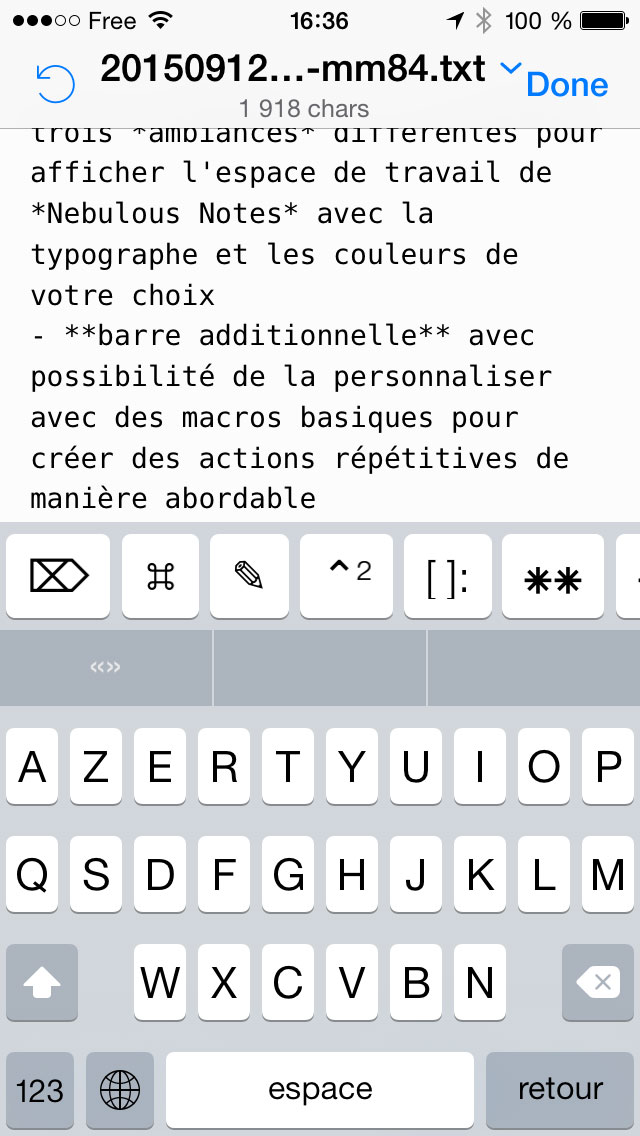Viewport: 640px width, 1136px height.
Task: Tap the backspace key
Action: pos(598,982)
